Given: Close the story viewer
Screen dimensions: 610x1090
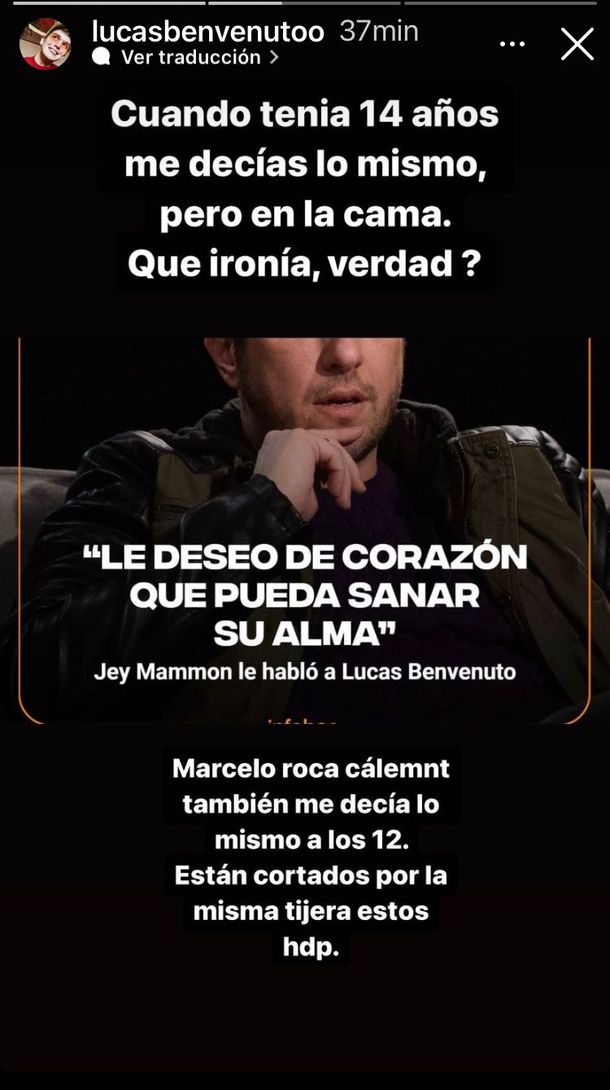Looking at the screenshot, I should (x=577, y=44).
